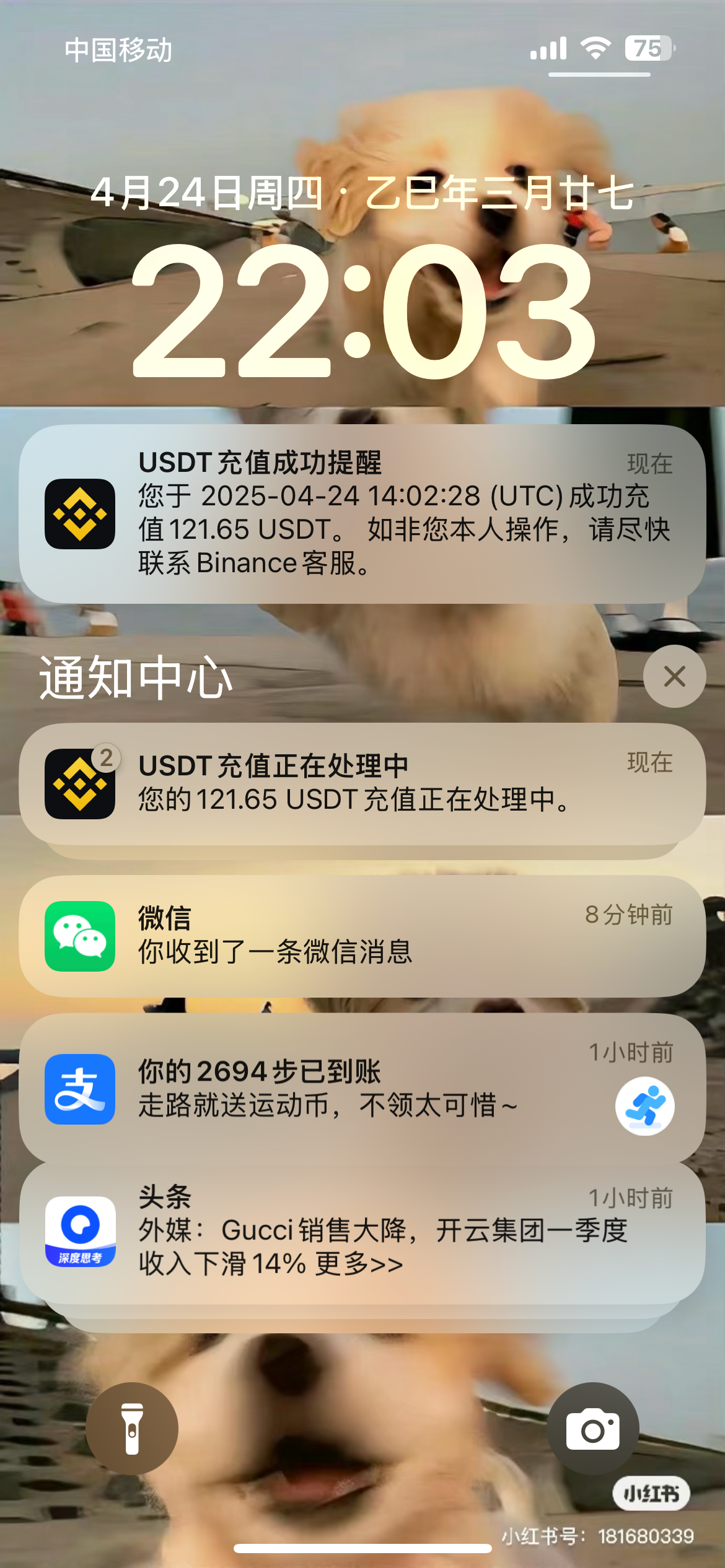Screen dimensions: 725x1568
Task: Launch the camera from the lock screen
Action: pyautogui.click(x=592, y=1428)
